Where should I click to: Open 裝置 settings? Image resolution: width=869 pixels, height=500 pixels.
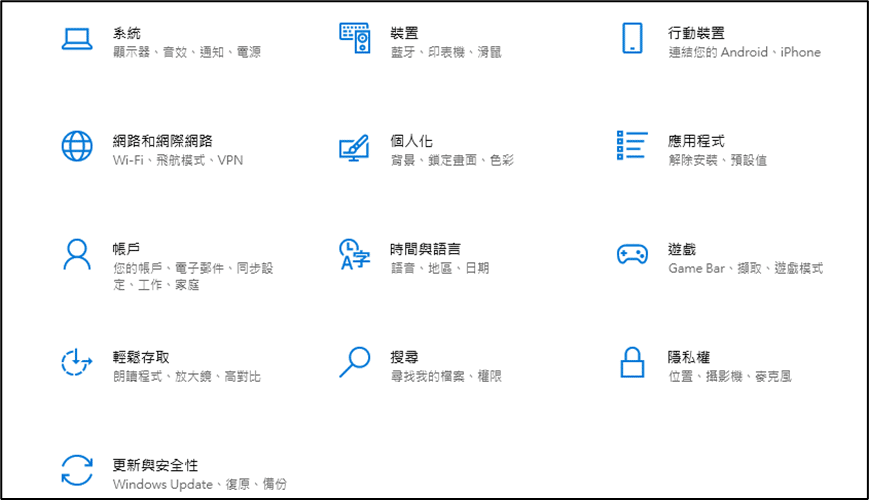[403, 34]
